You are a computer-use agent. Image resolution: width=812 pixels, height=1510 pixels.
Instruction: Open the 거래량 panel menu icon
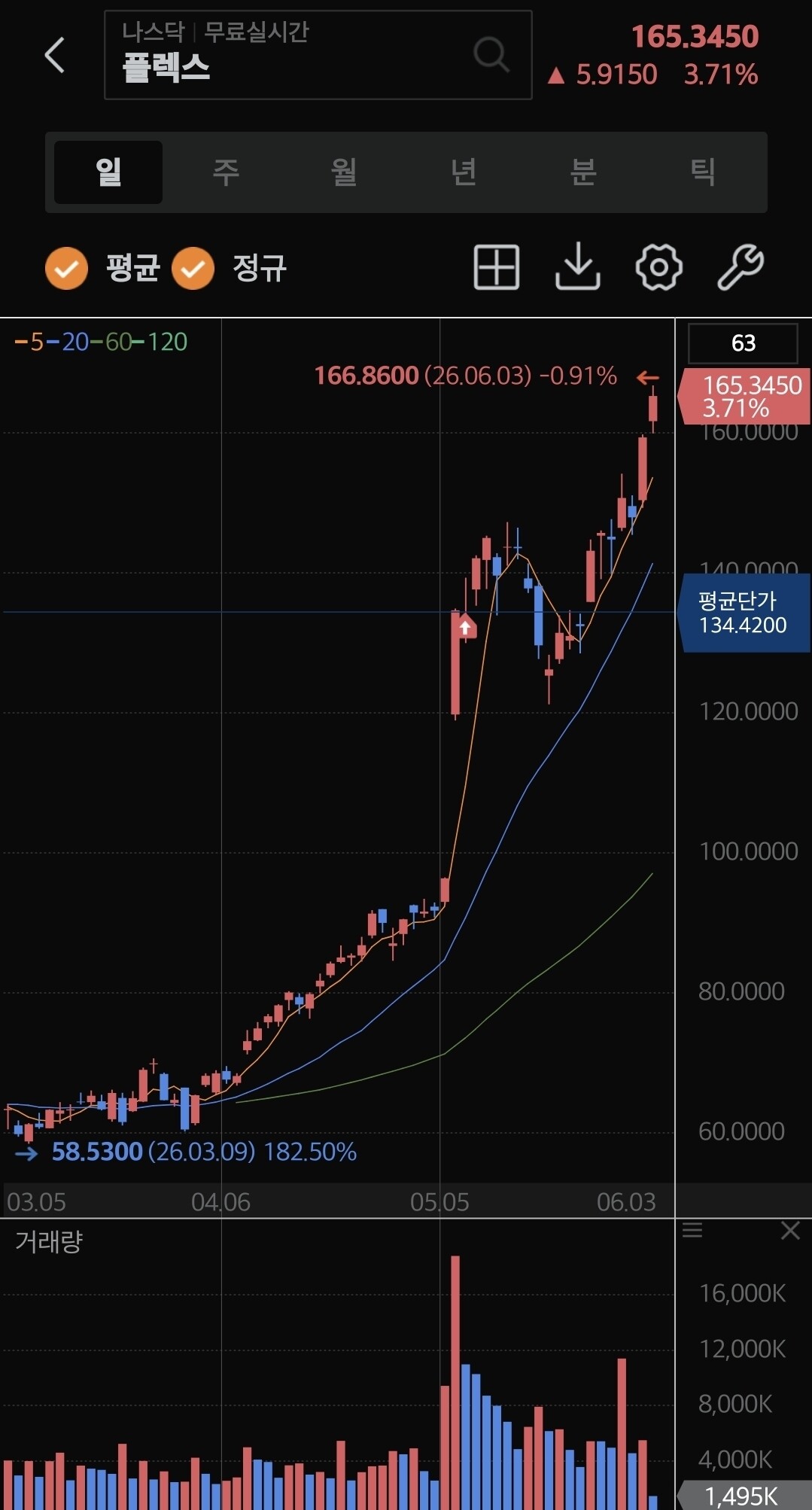[x=692, y=1231]
